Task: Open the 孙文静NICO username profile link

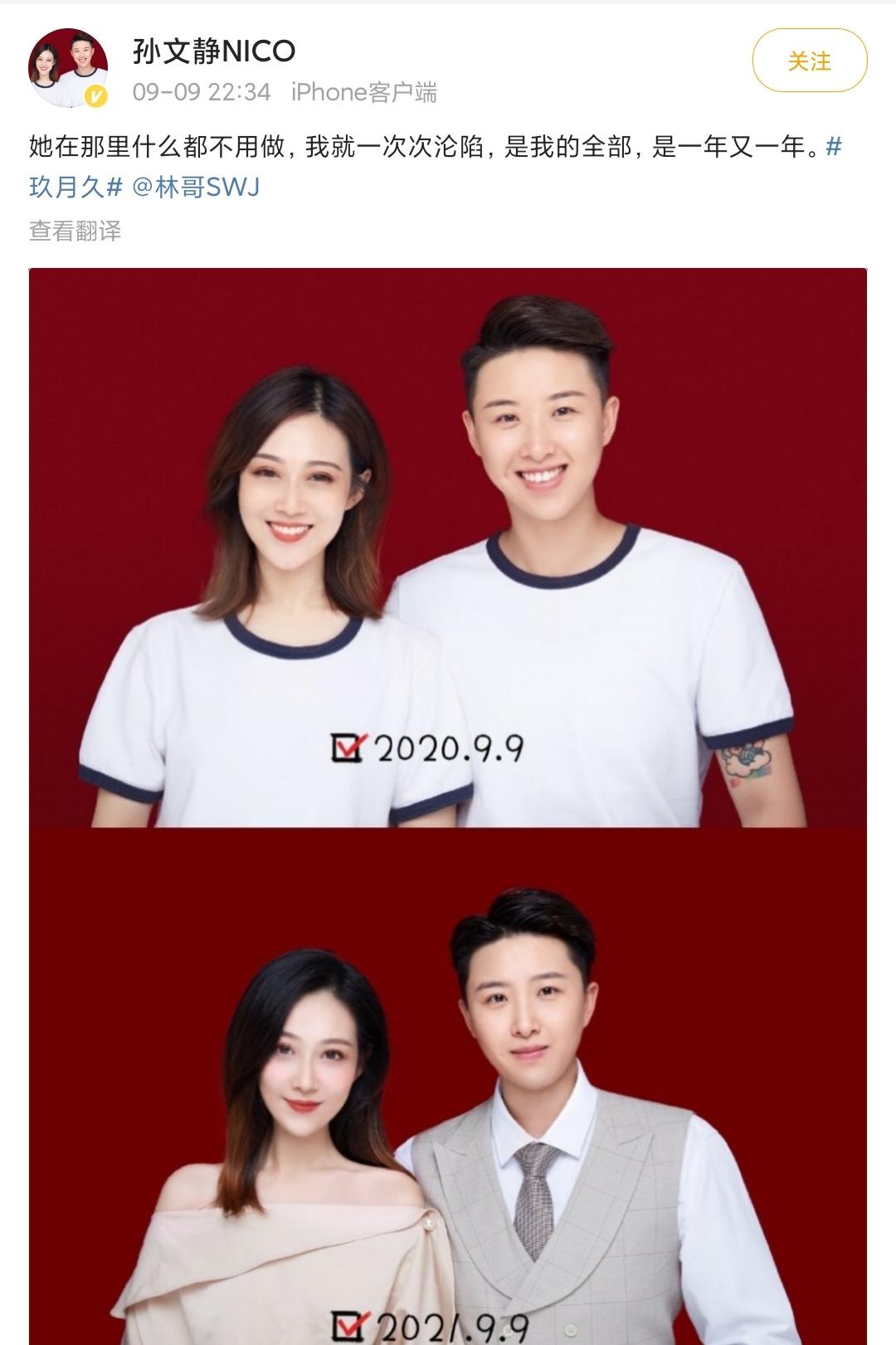Action: coord(214,51)
